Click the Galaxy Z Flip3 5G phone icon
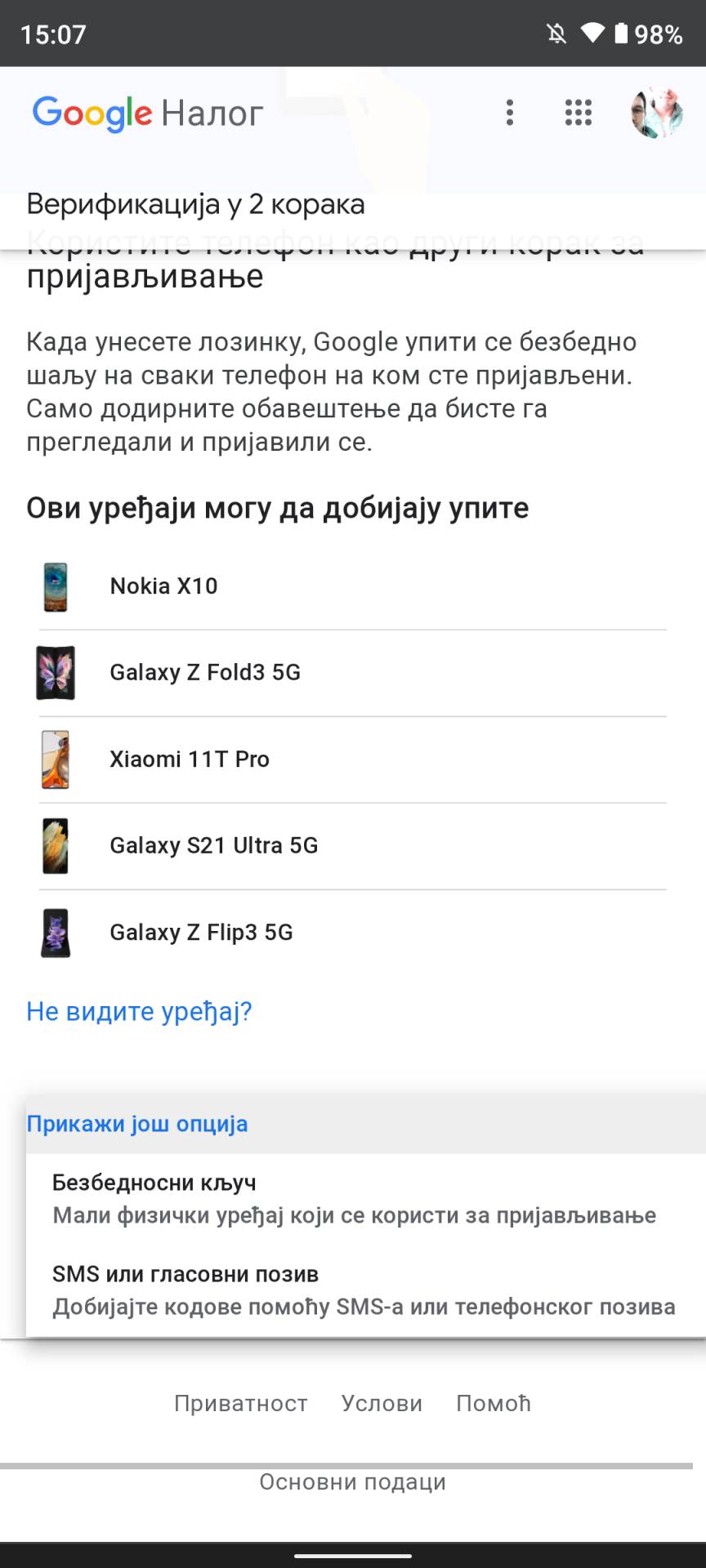 (56, 933)
